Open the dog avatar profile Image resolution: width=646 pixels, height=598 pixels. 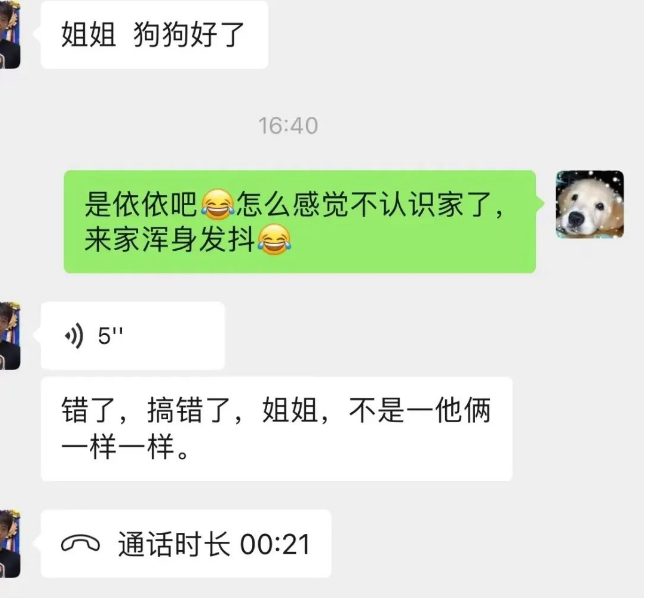tap(589, 204)
